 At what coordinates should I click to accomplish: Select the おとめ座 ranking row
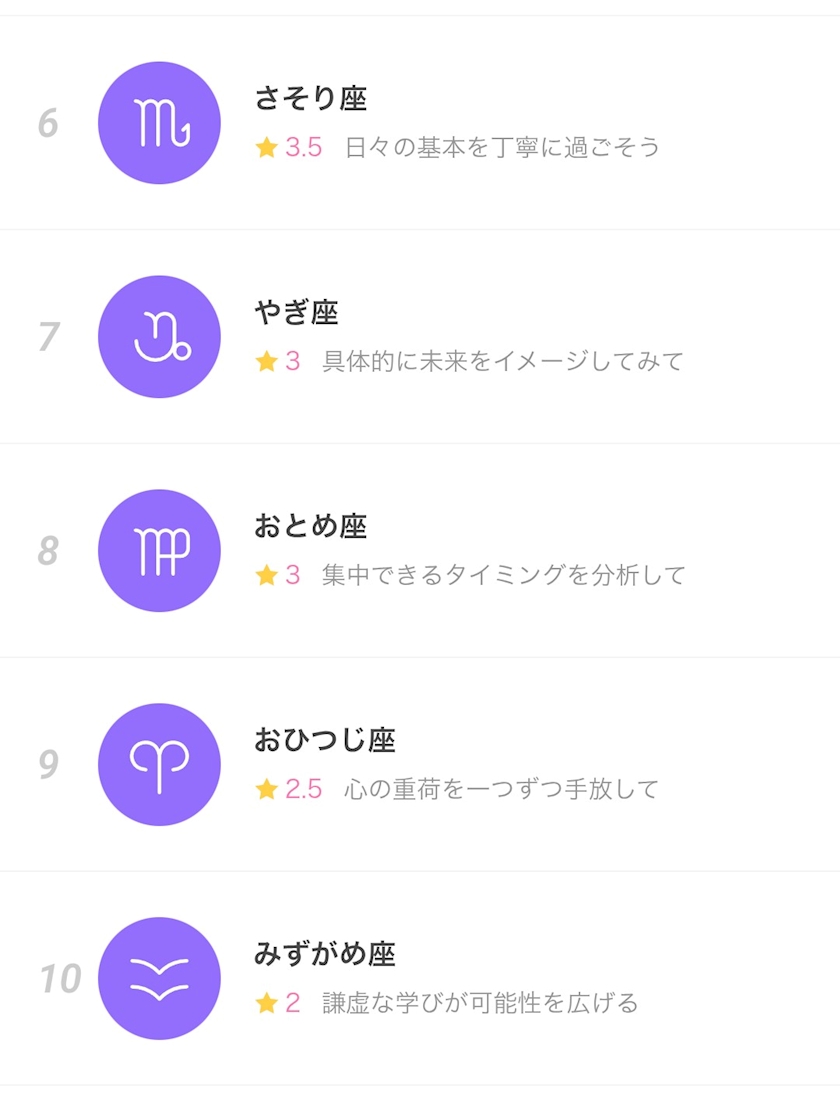(x=420, y=551)
